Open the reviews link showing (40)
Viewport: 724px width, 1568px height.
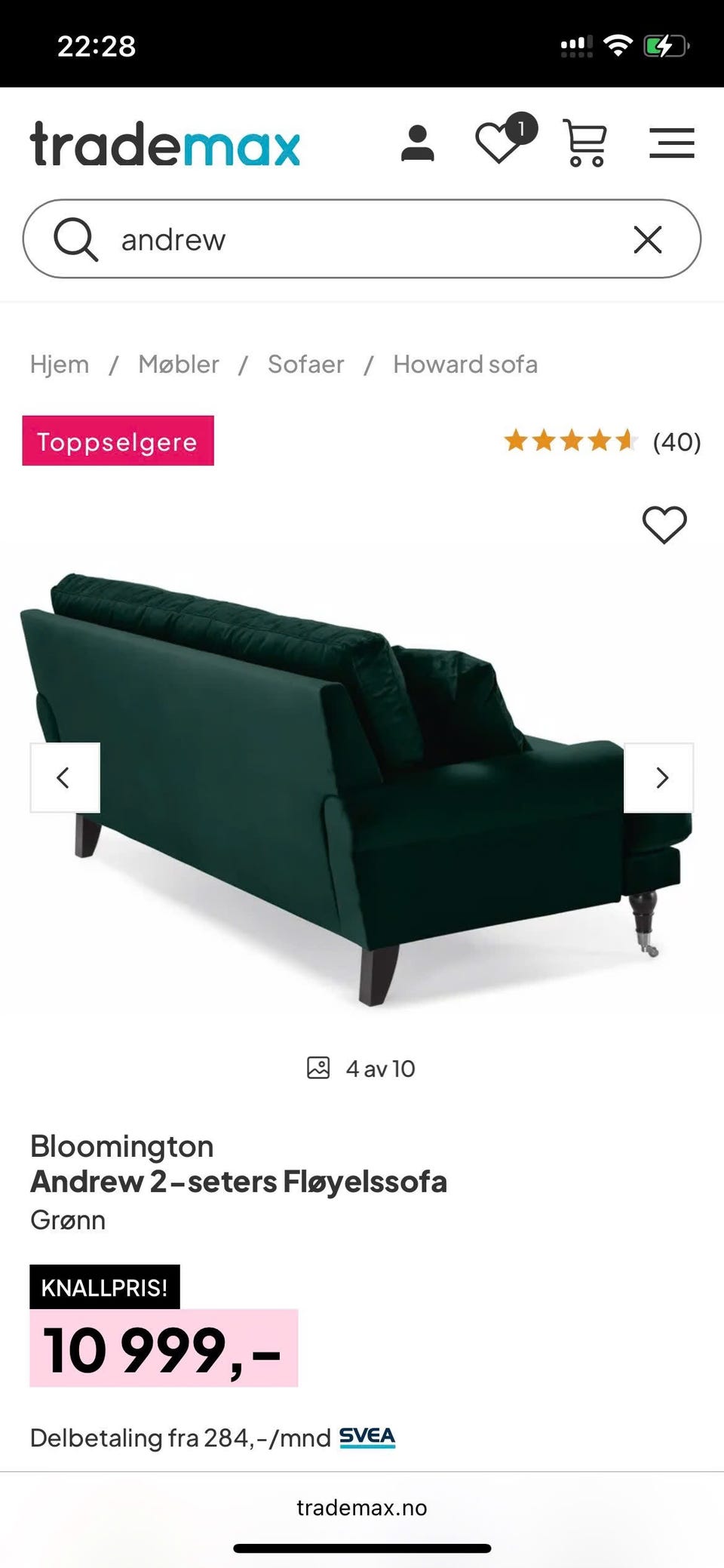676,443
